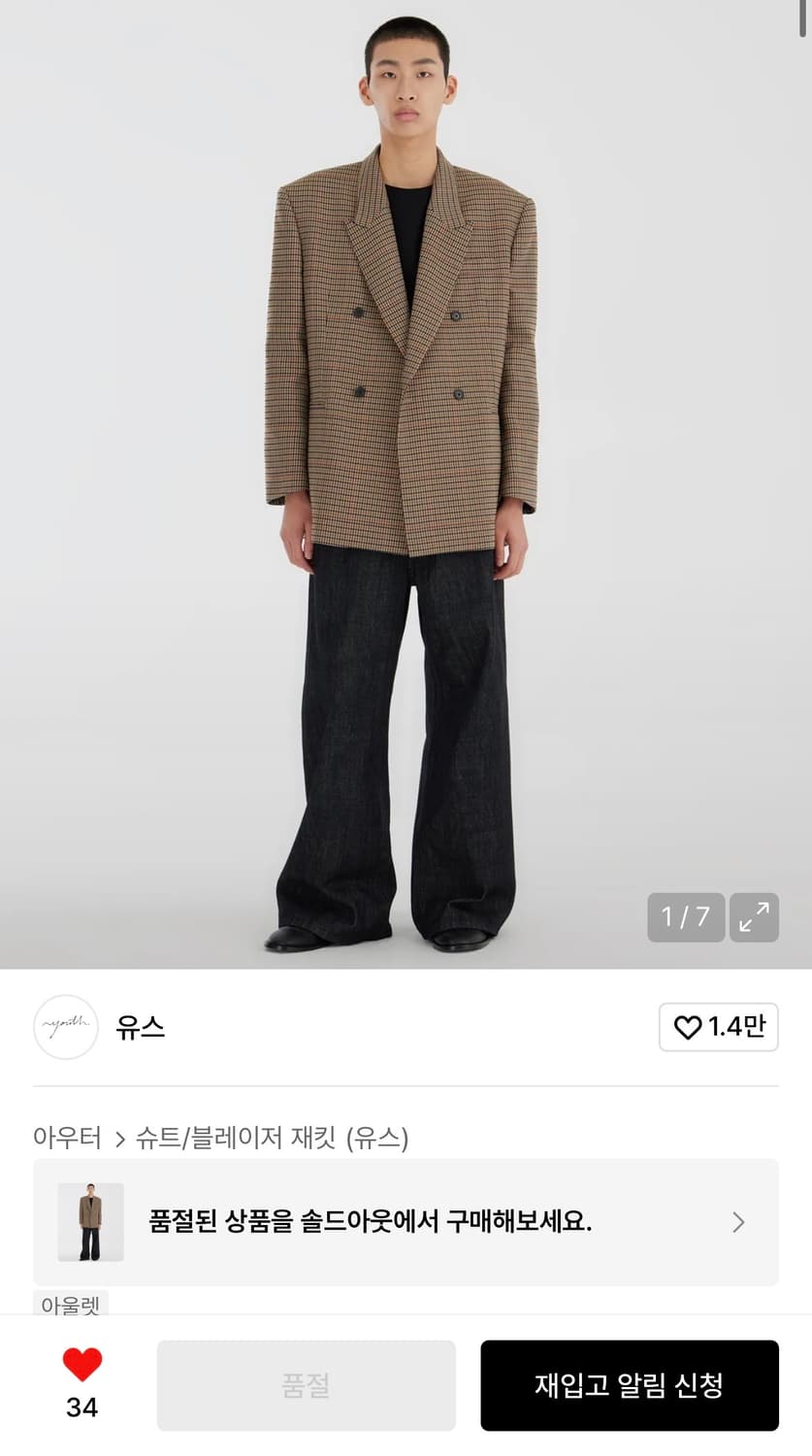Tap the 1/7 image counter badge
Screen dimensions: 812x1456
(685, 916)
